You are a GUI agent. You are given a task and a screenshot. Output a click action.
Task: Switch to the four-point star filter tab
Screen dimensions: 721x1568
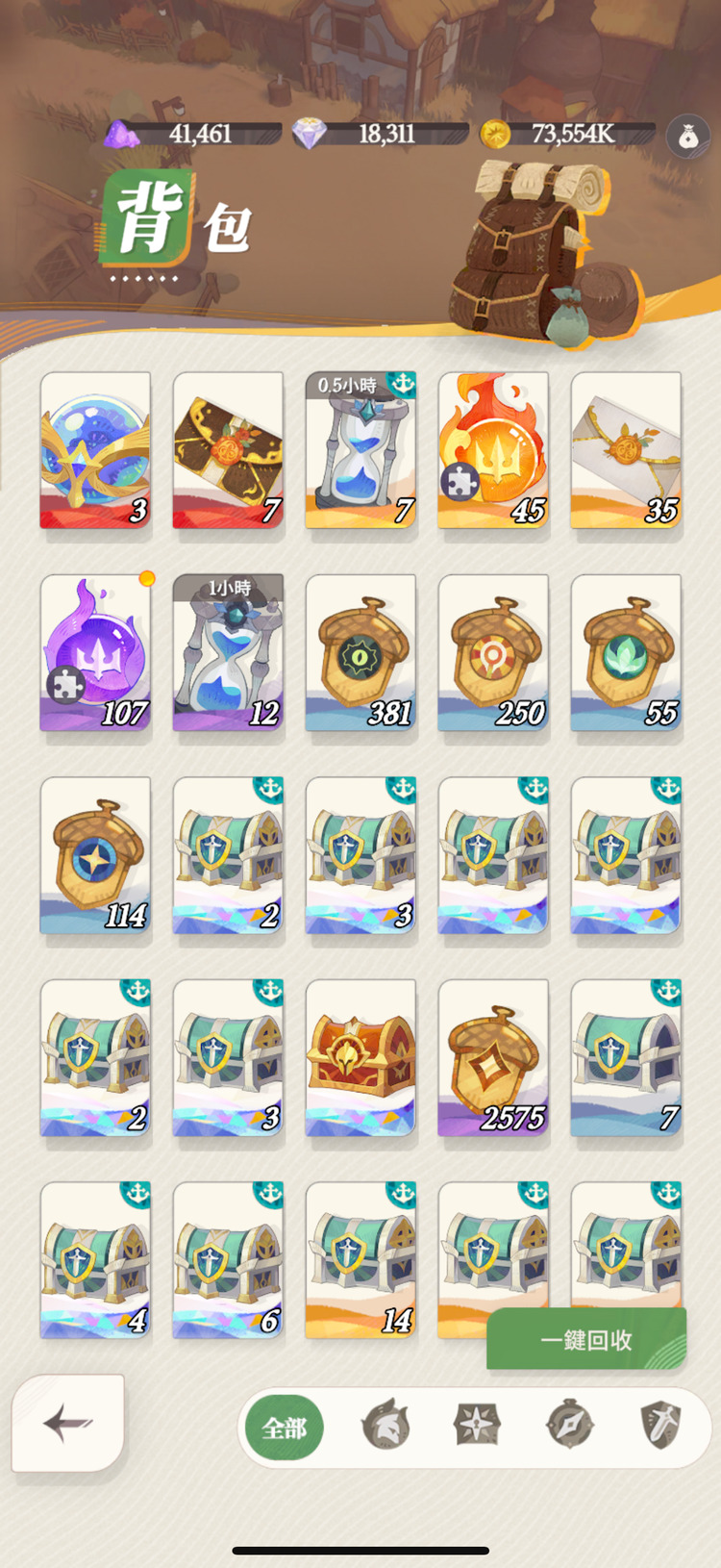click(478, 1425)
